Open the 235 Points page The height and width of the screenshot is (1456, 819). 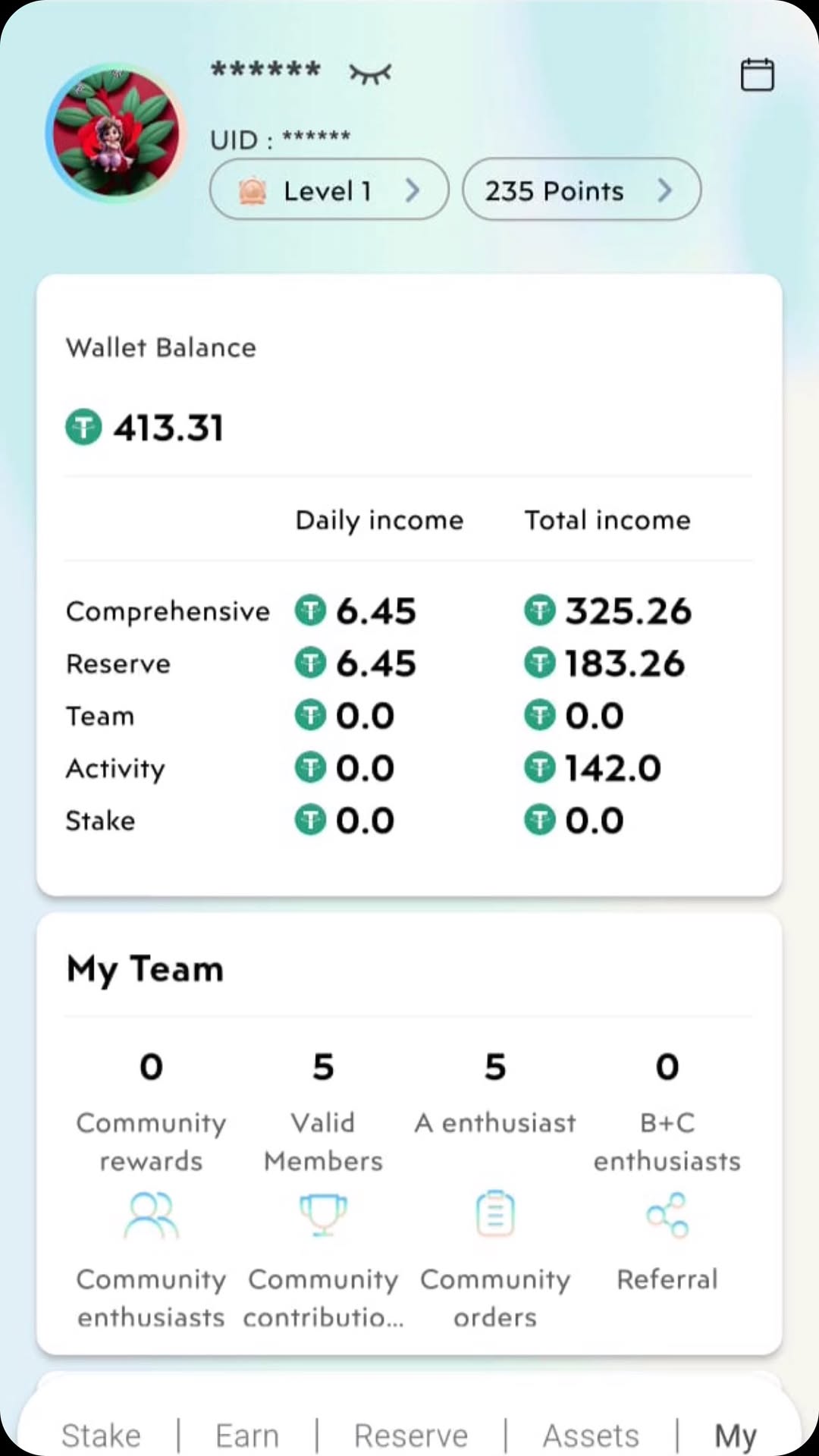(581, 190)
